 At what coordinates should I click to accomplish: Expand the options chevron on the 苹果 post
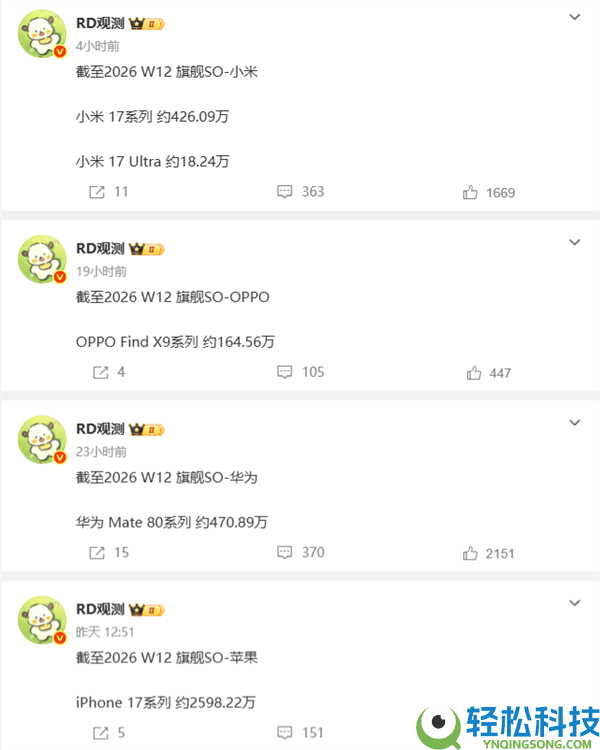(x=574, y=603)
